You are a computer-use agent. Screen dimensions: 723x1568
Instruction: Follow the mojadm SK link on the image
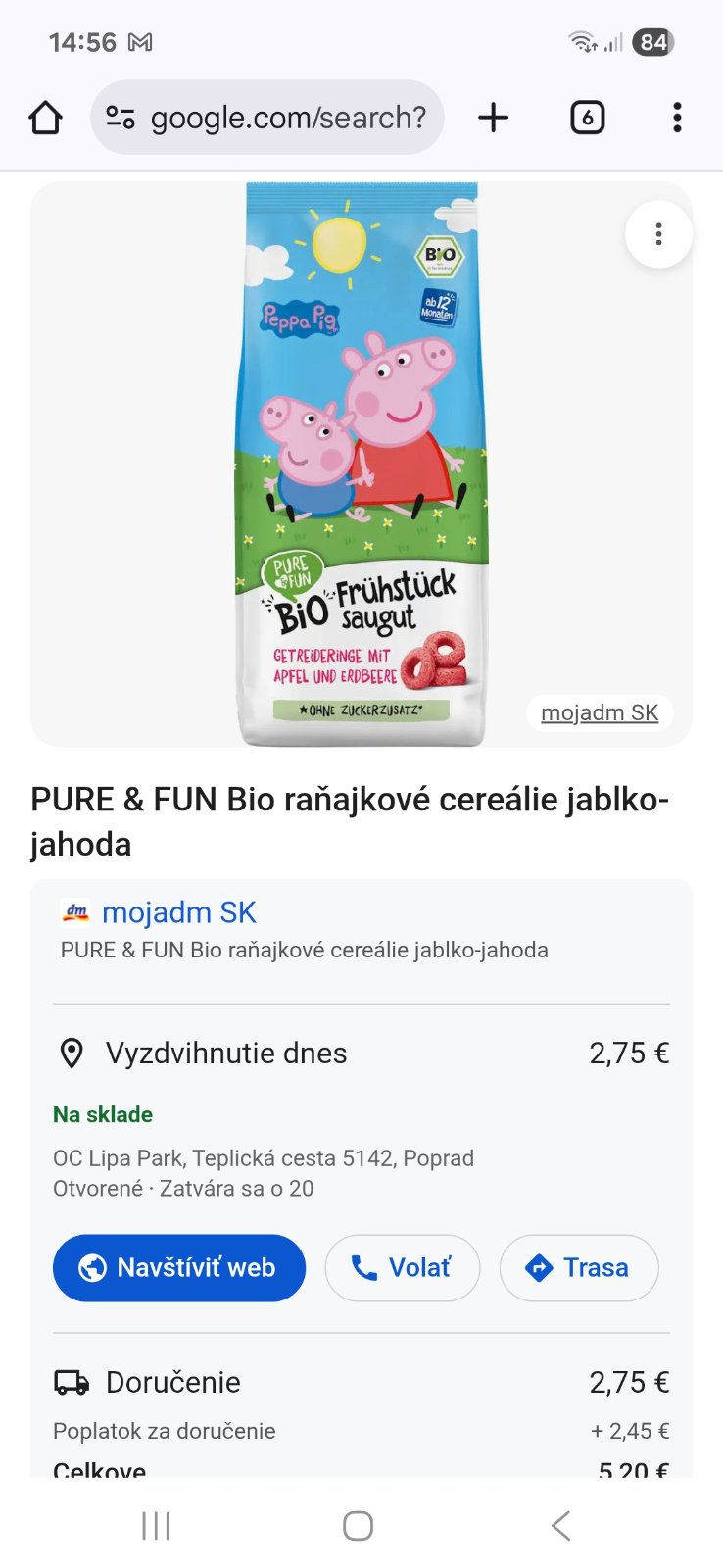600,712
